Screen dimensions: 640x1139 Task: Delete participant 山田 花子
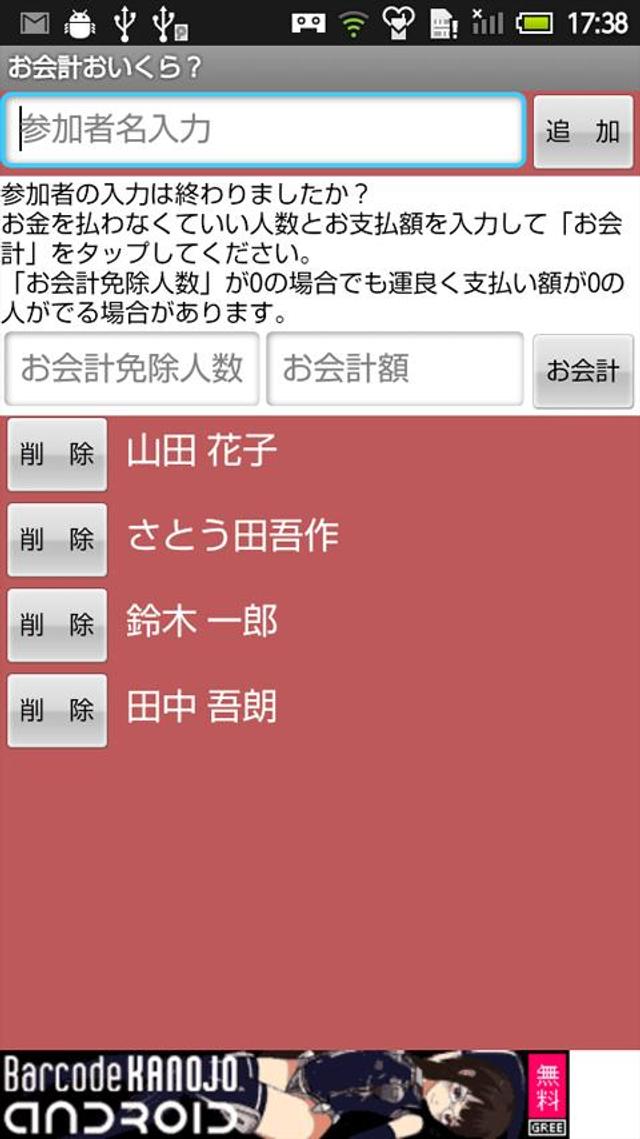click(57, 454)
